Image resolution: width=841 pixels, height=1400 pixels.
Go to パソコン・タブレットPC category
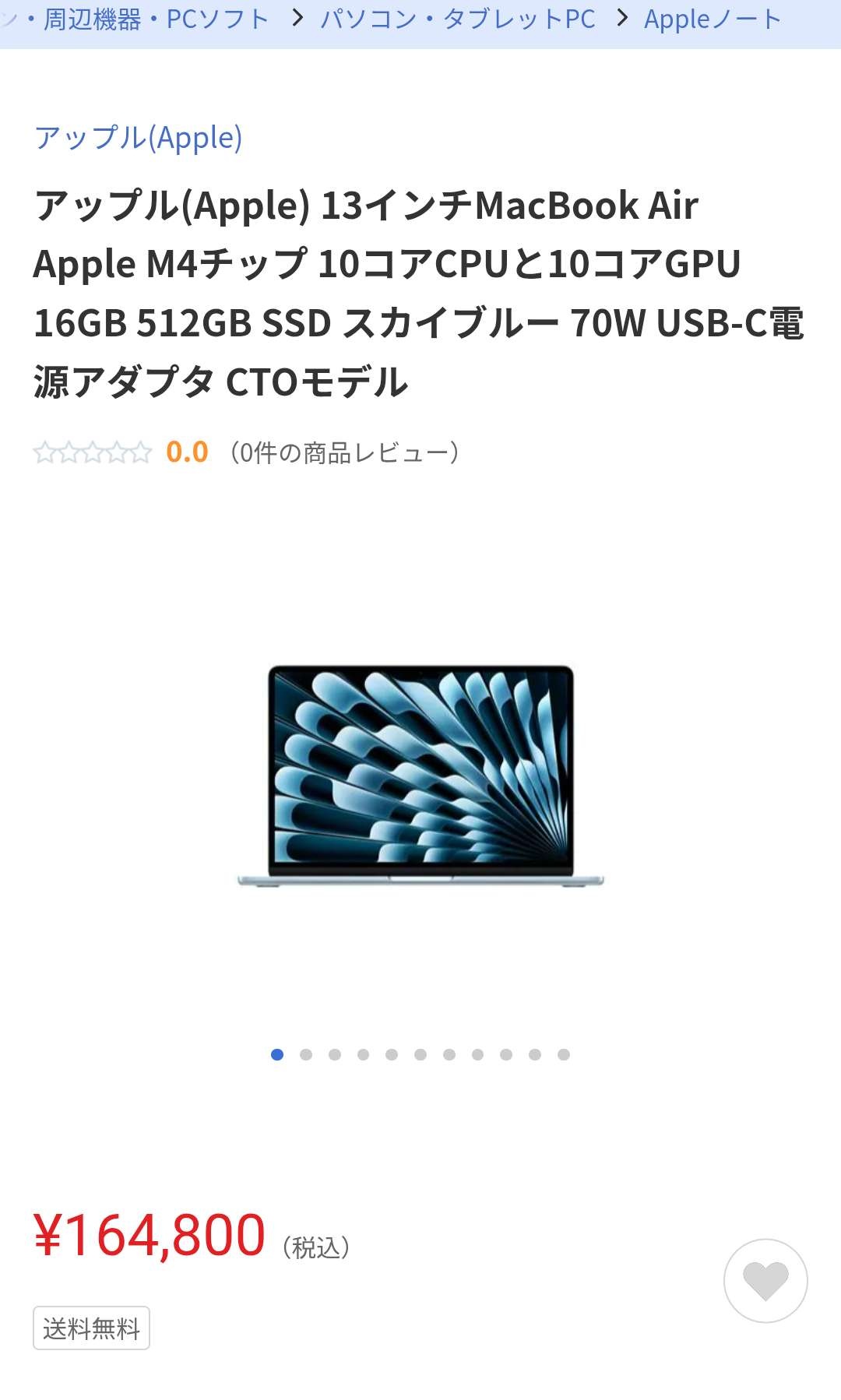(458, 19)
